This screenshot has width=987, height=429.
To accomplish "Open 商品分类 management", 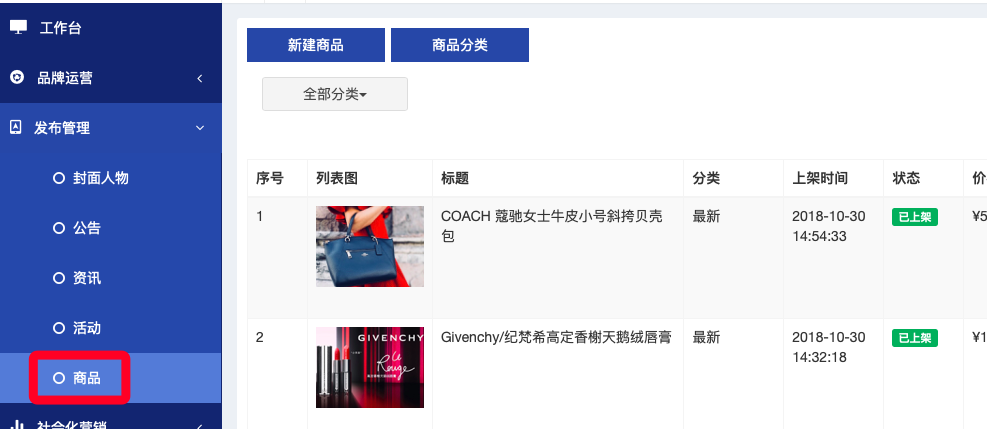I will point(460,45).
